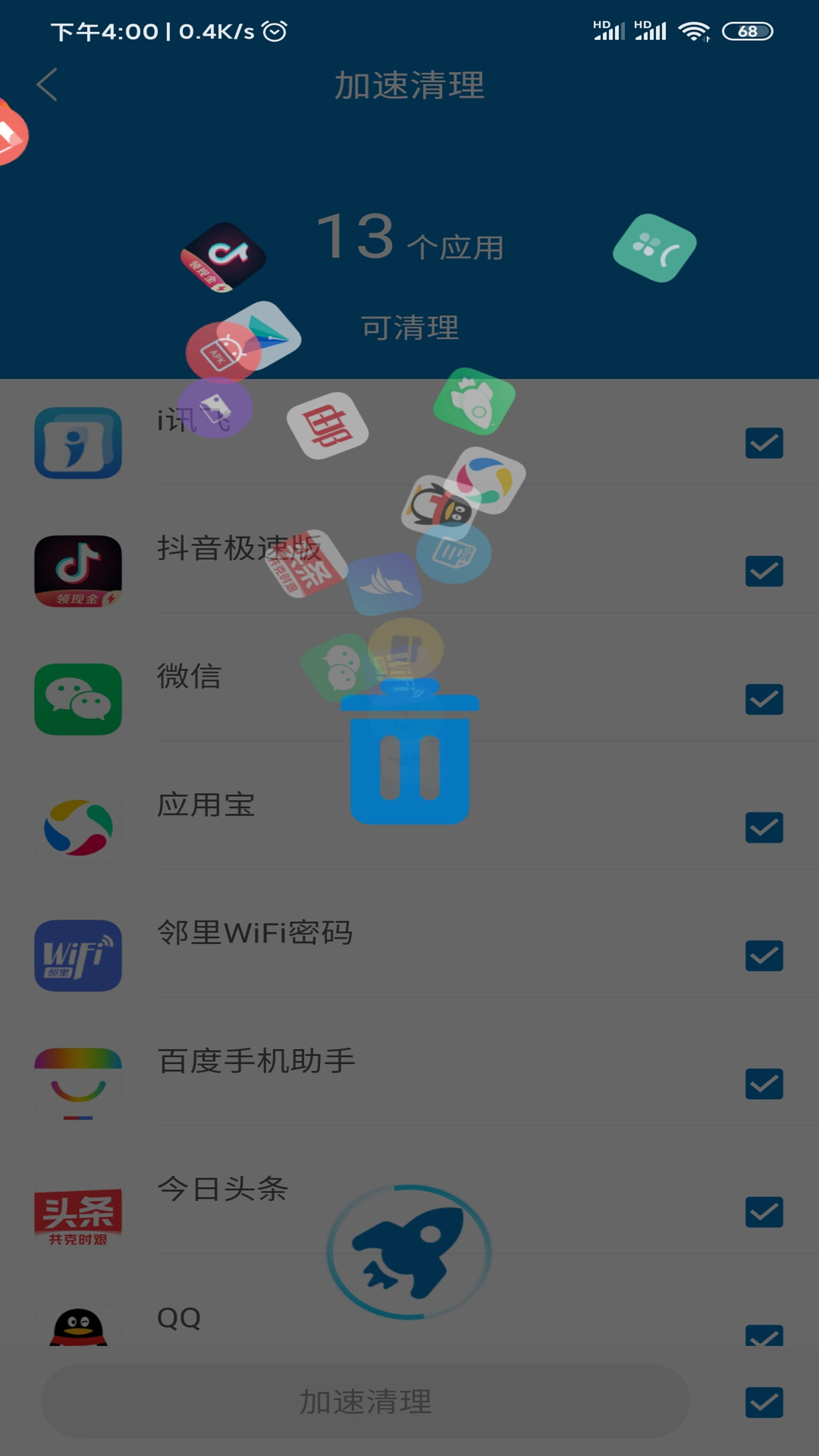Image resolution: width=819 pixels, height=1456 pixels.
Task: Tap the back arrow at top left
Action: 47,85
